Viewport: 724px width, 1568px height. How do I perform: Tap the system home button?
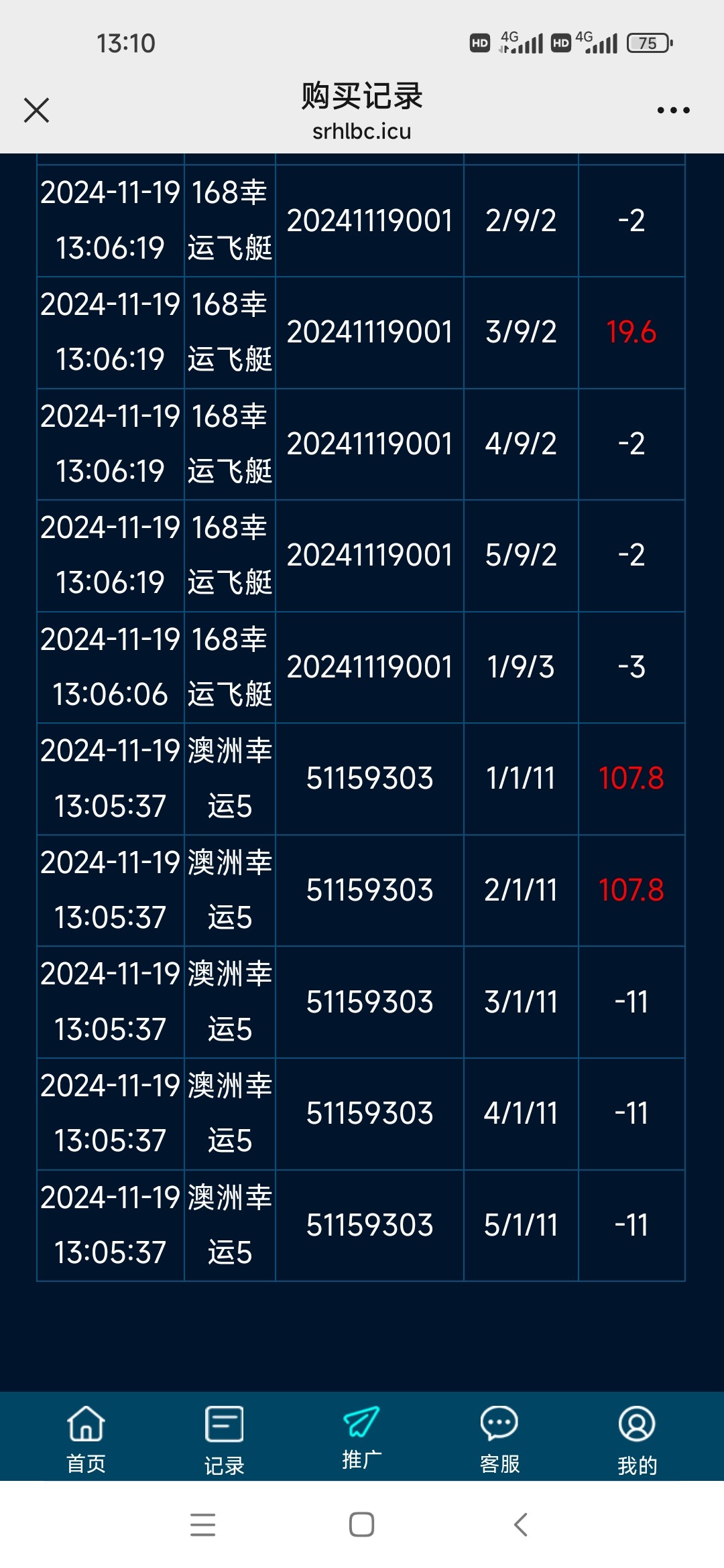coord(362,1524)
